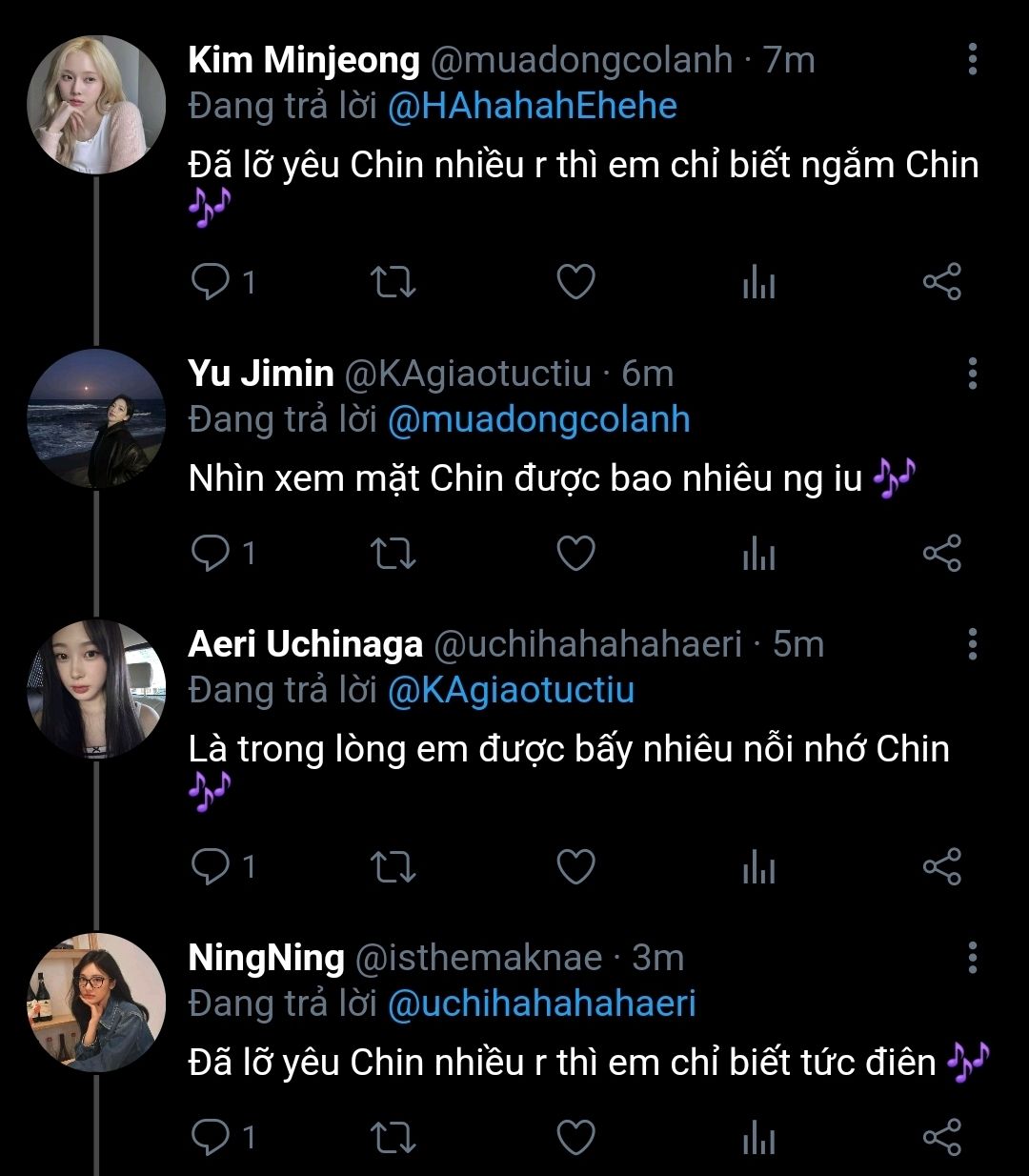The width and height of the screenshot is (1029, 1176).
Task: View analytics for Kim Minjeong's tweet
Action: (x=758, y=282)
